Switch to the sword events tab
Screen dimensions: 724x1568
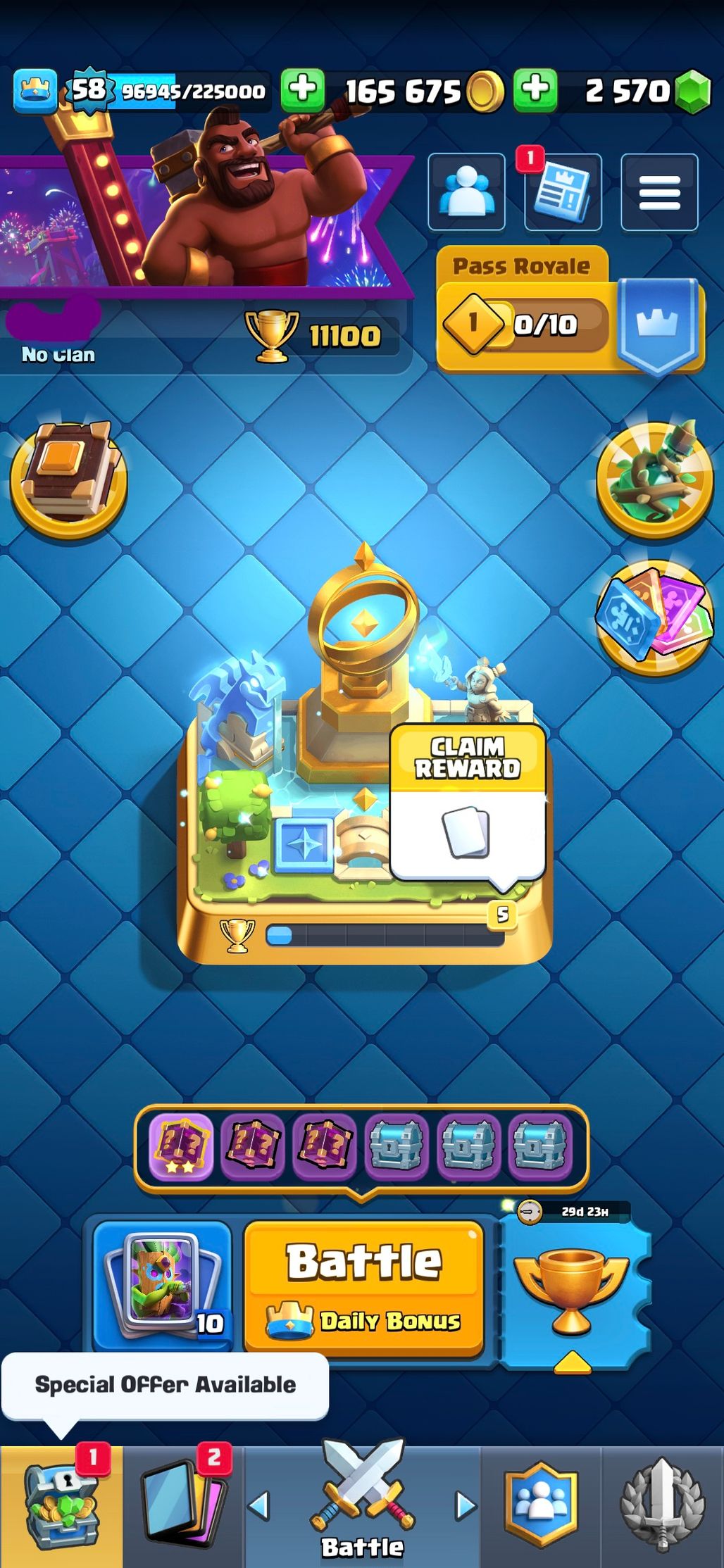[x=662, y=1507]
